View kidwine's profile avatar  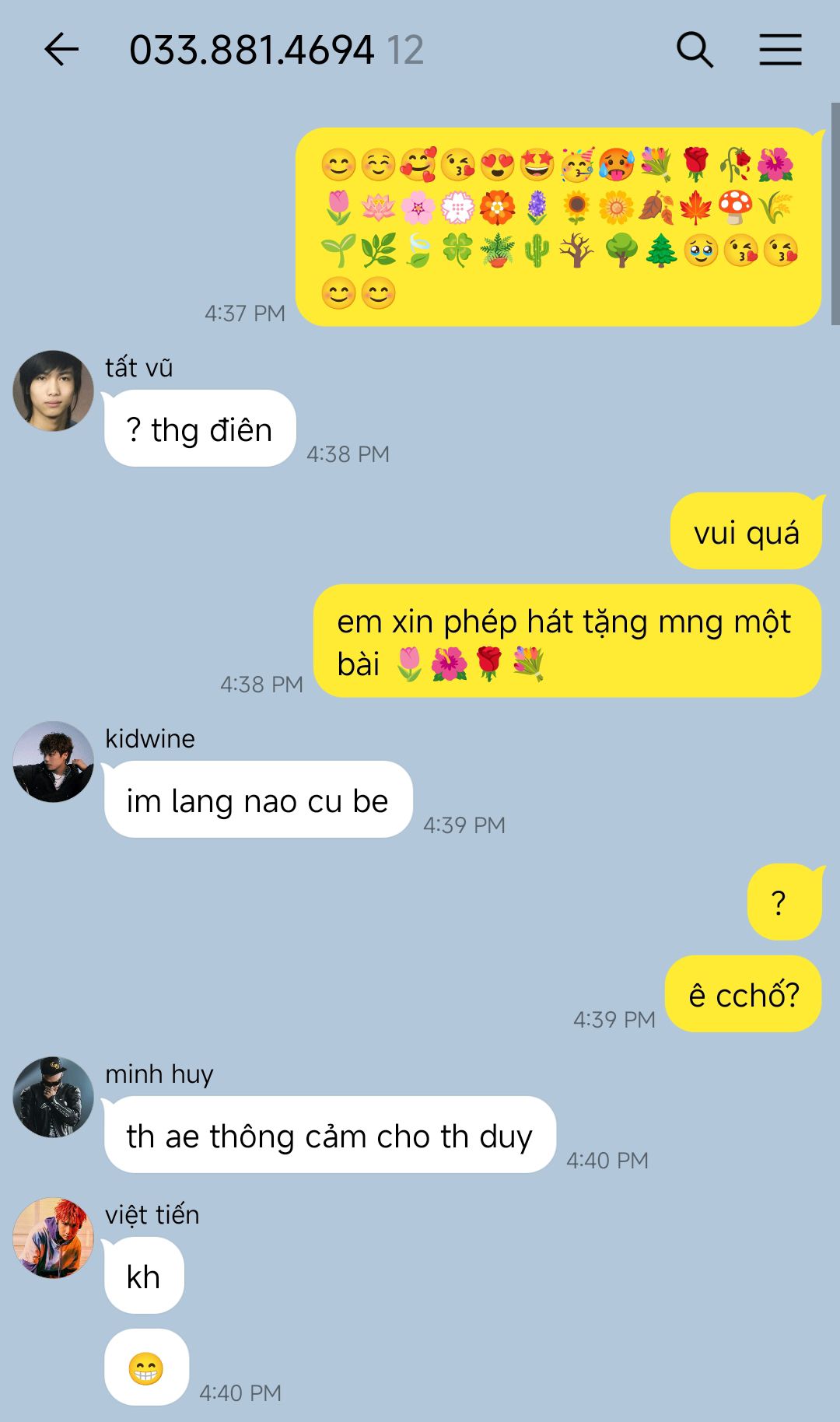[53, 762]
